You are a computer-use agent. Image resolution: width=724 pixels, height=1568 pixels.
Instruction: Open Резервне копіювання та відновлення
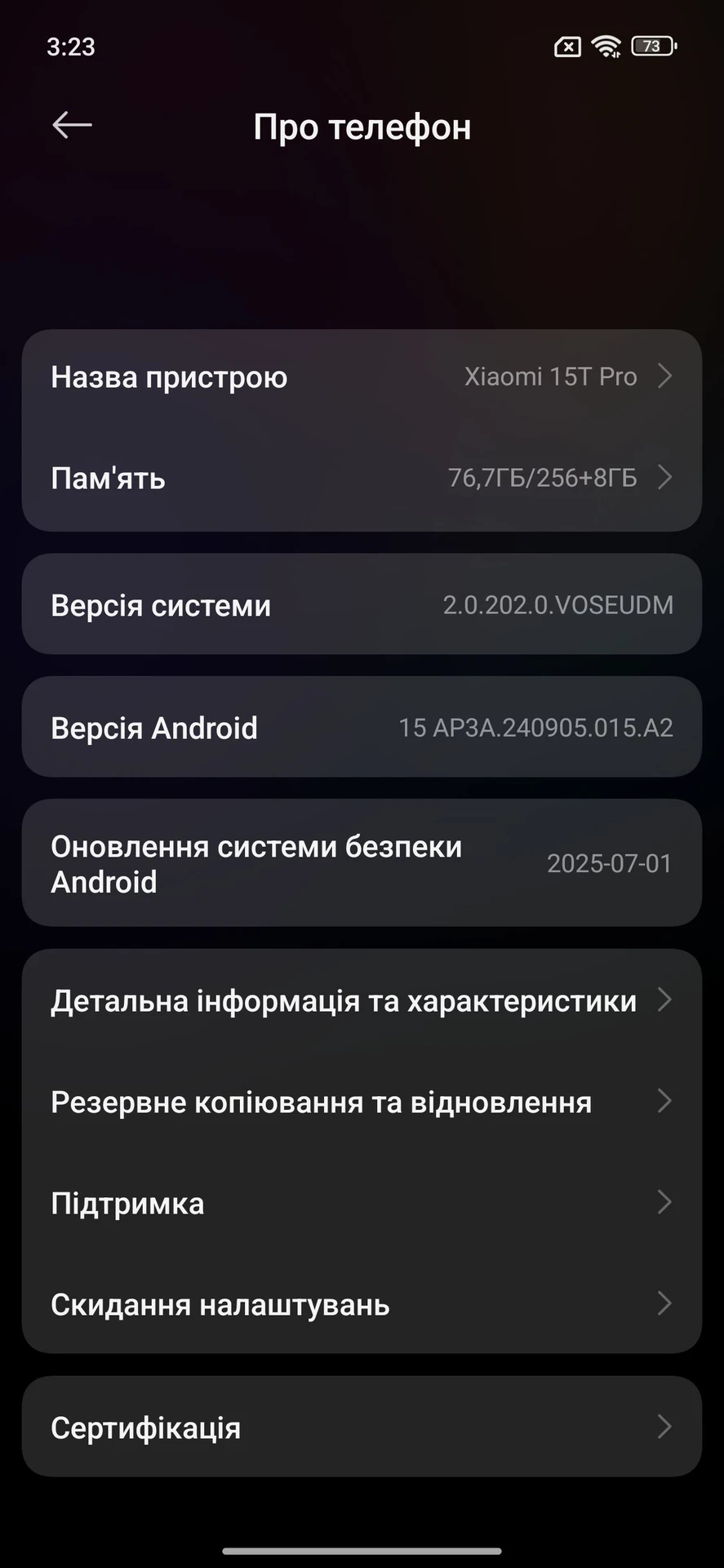pos(362,1102)
